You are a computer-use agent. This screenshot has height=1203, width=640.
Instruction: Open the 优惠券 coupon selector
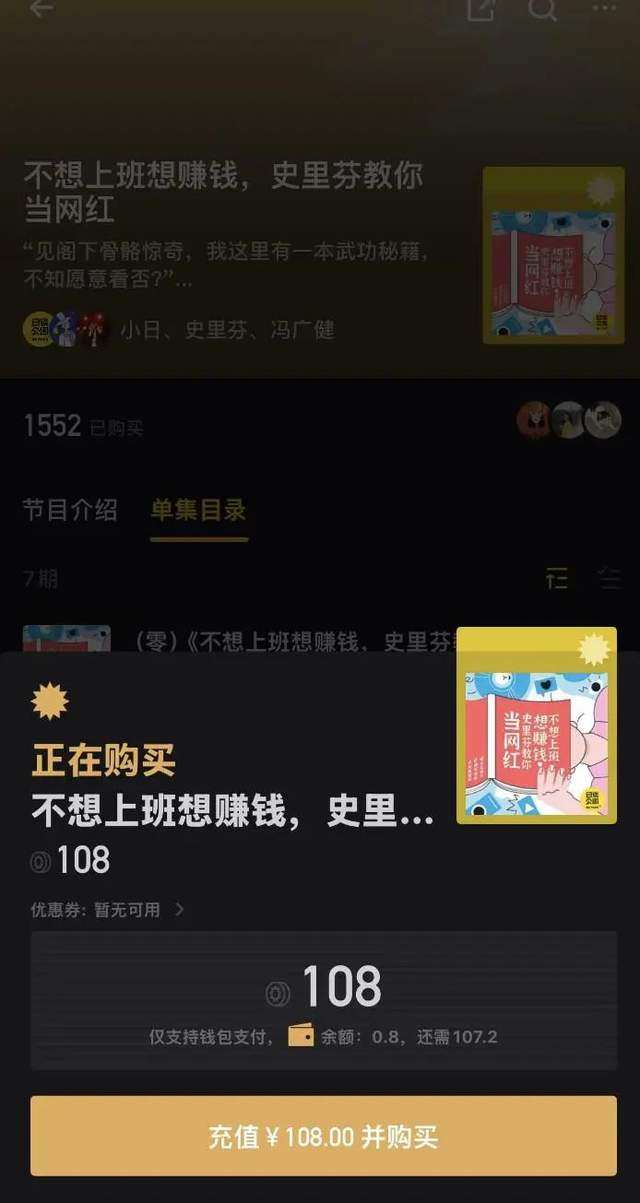[108, 910]
